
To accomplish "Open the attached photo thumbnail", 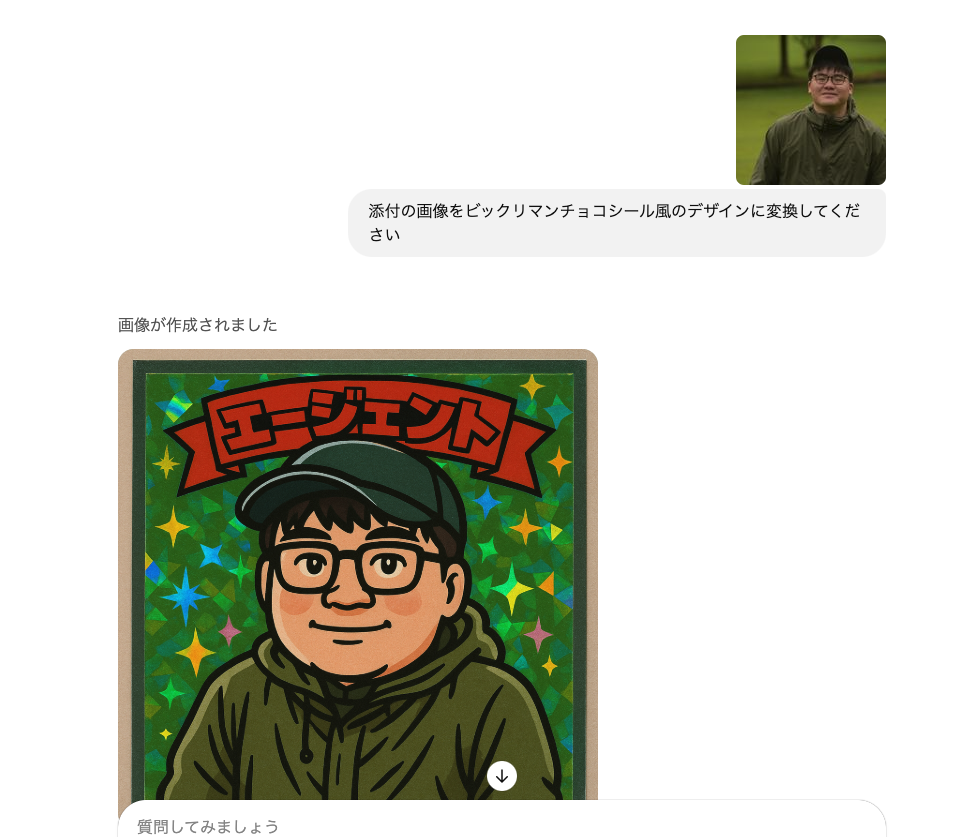I will (810, 110).
